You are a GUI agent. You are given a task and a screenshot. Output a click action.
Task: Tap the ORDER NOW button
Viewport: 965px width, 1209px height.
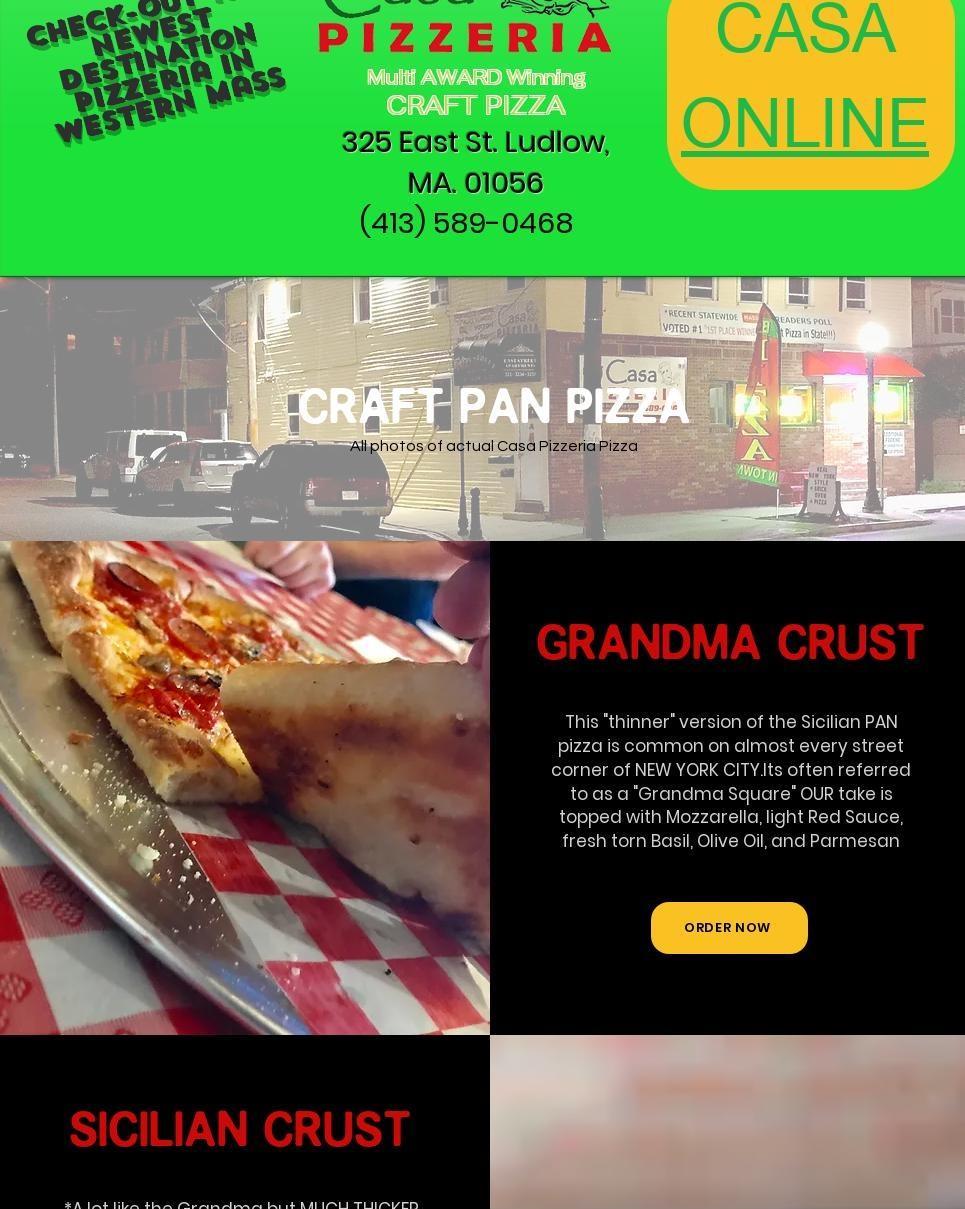(729, 928)
